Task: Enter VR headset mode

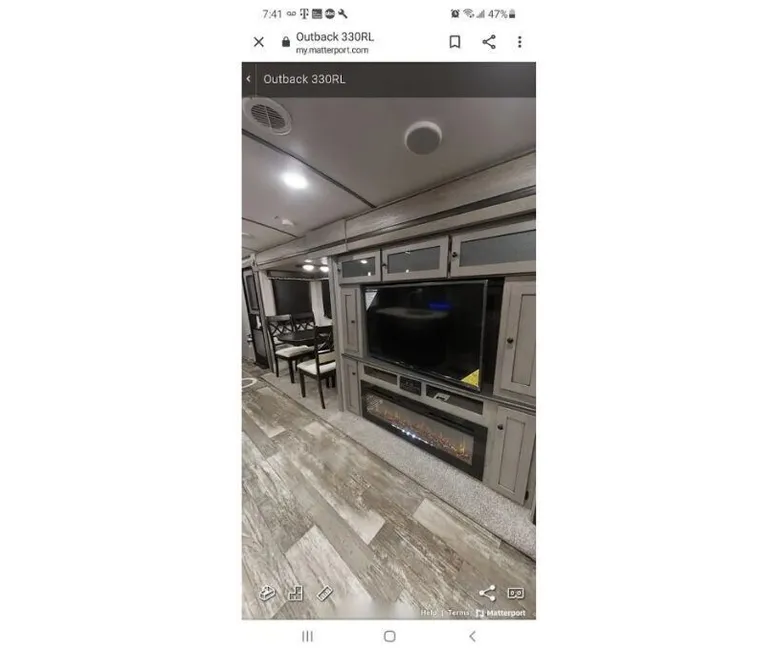Action: click(x=516, y=593)
